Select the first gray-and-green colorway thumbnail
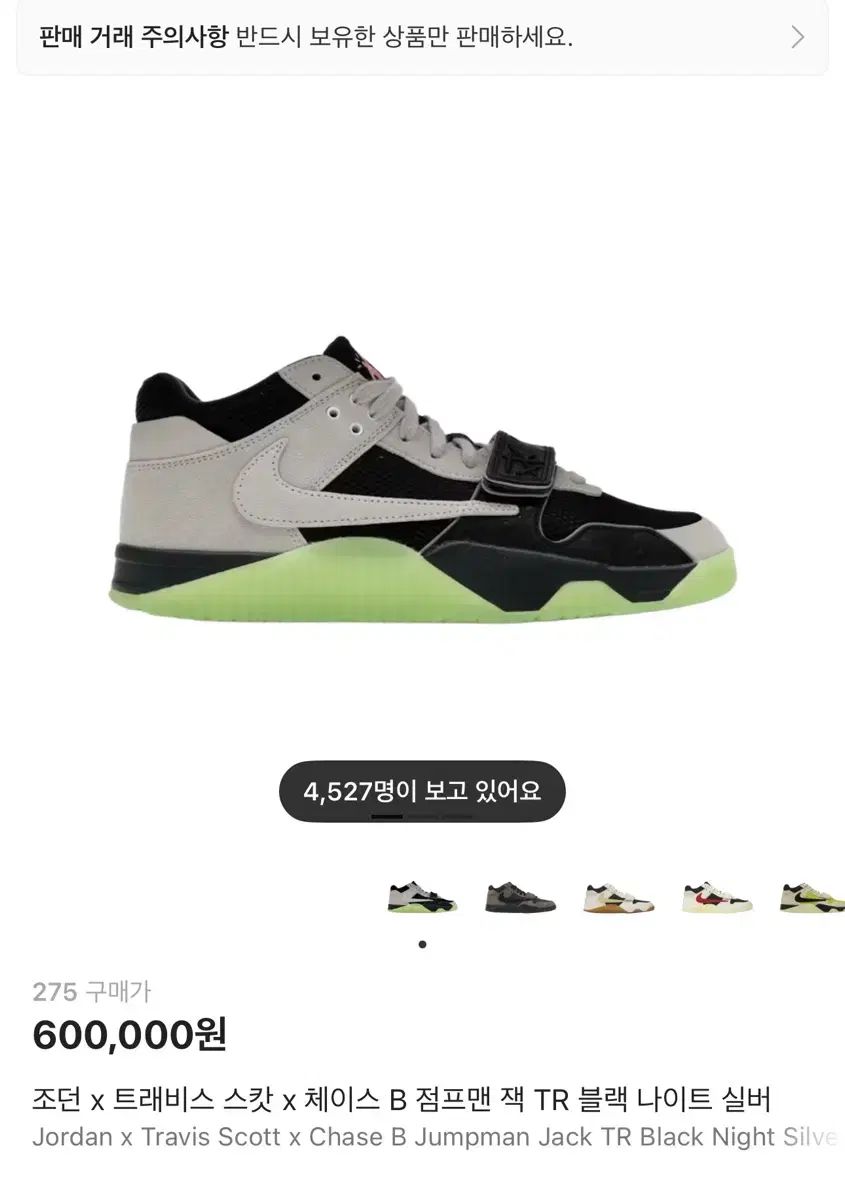Screen dimensions: 845x1200 (x=422, y=897)
